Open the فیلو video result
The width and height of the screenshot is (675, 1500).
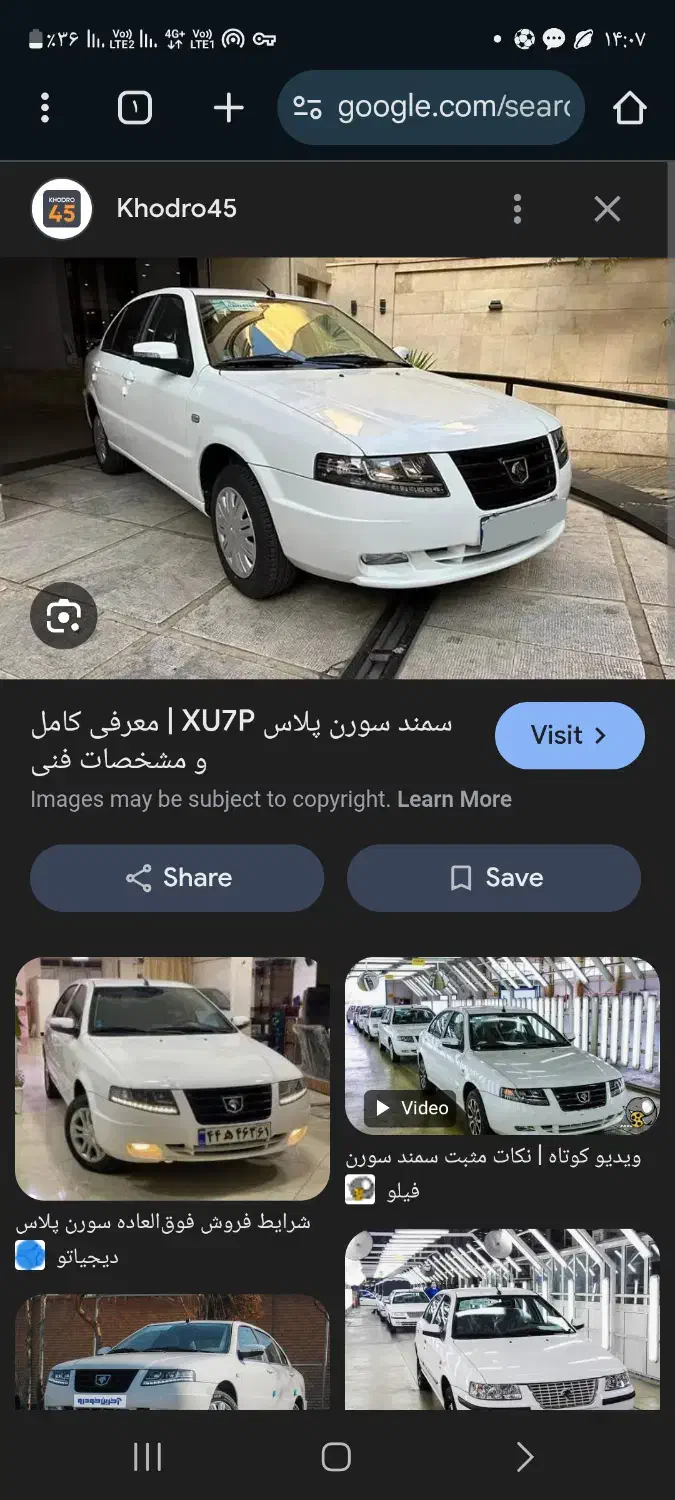point(502,1045)
